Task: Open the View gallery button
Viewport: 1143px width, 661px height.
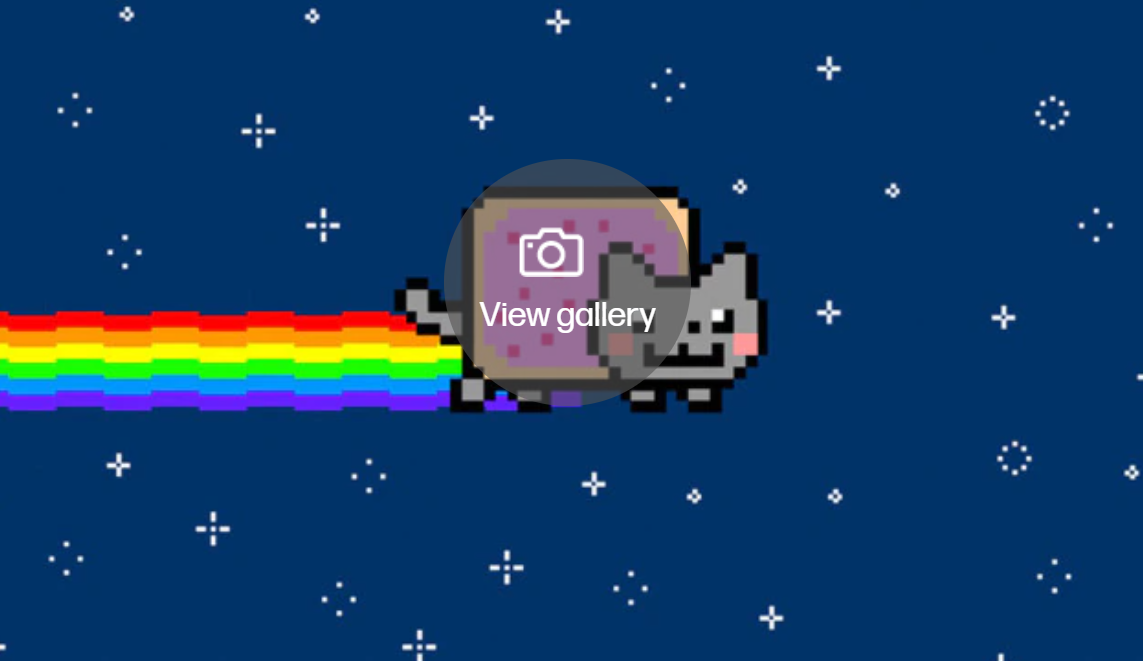Action: [567, 283]
